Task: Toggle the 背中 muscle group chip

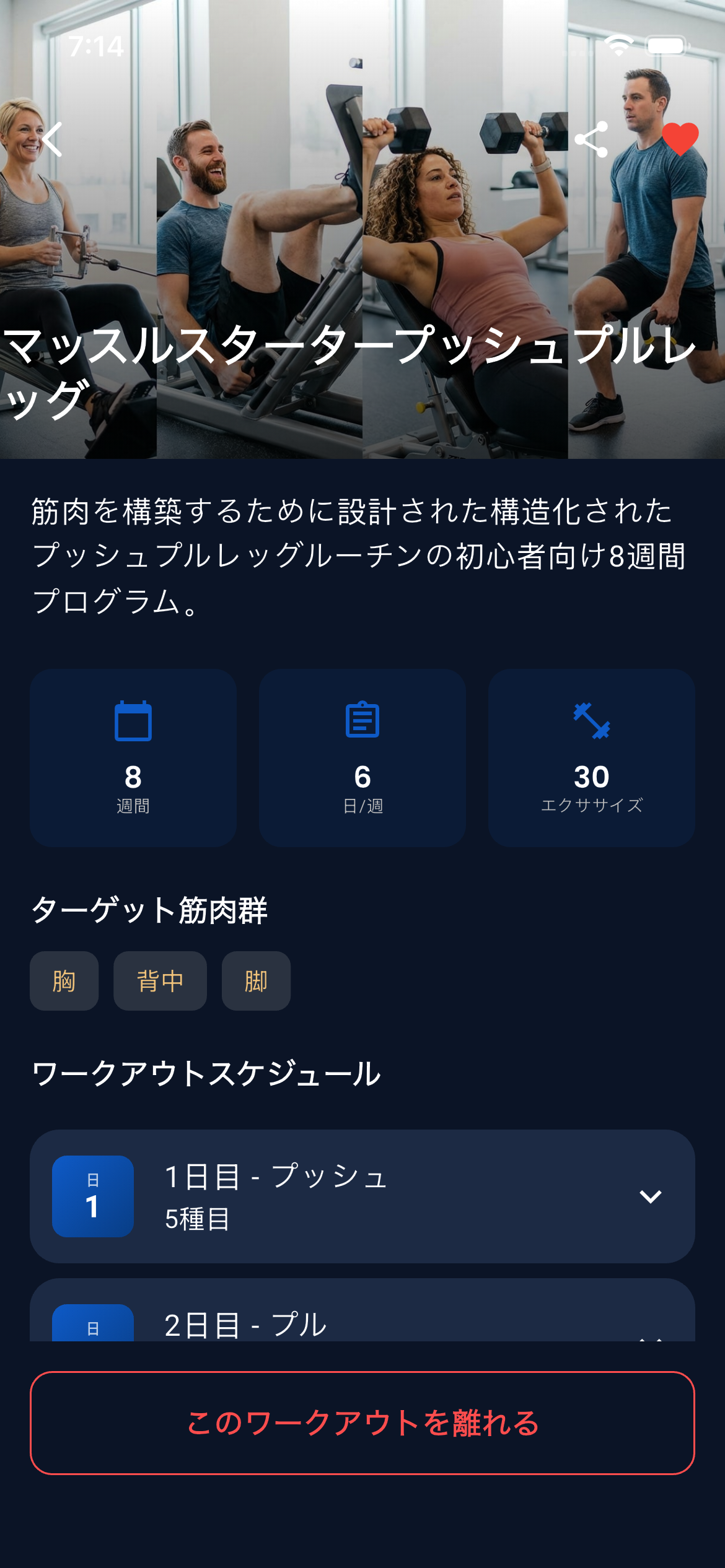Action: [x=160, y=981]
